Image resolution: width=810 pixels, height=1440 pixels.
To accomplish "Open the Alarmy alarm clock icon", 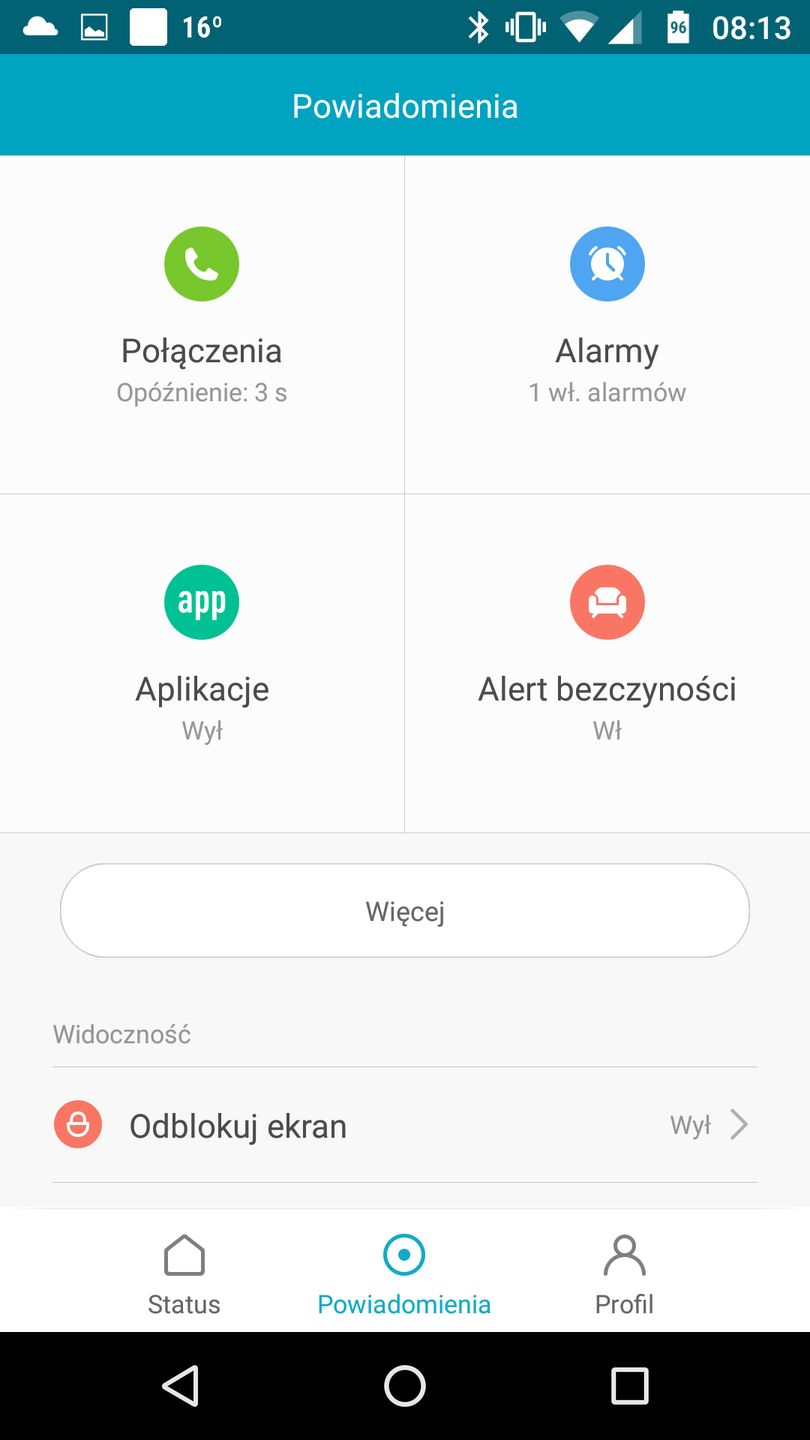I will [607, 263].
